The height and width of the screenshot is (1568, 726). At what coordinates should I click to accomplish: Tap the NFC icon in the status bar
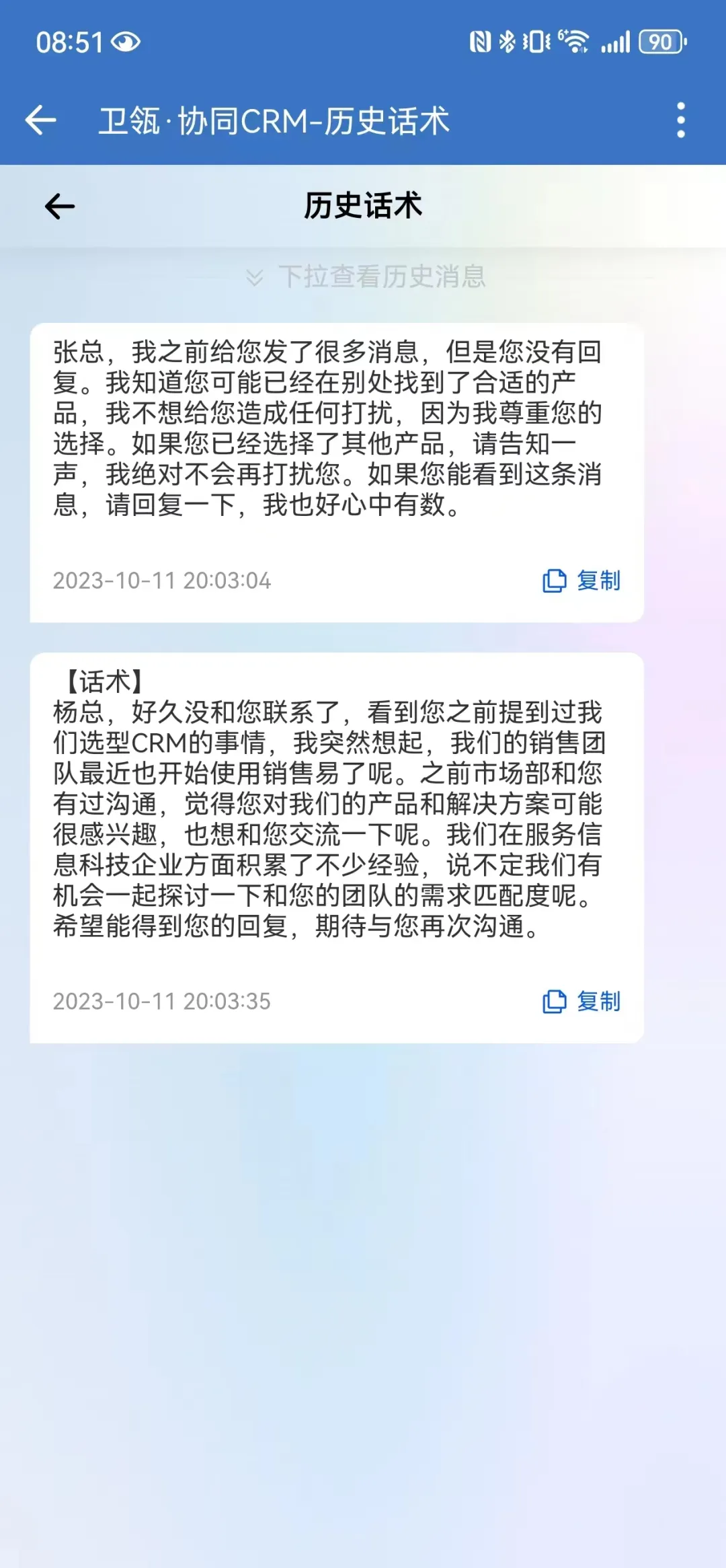(x=479, y=42)
